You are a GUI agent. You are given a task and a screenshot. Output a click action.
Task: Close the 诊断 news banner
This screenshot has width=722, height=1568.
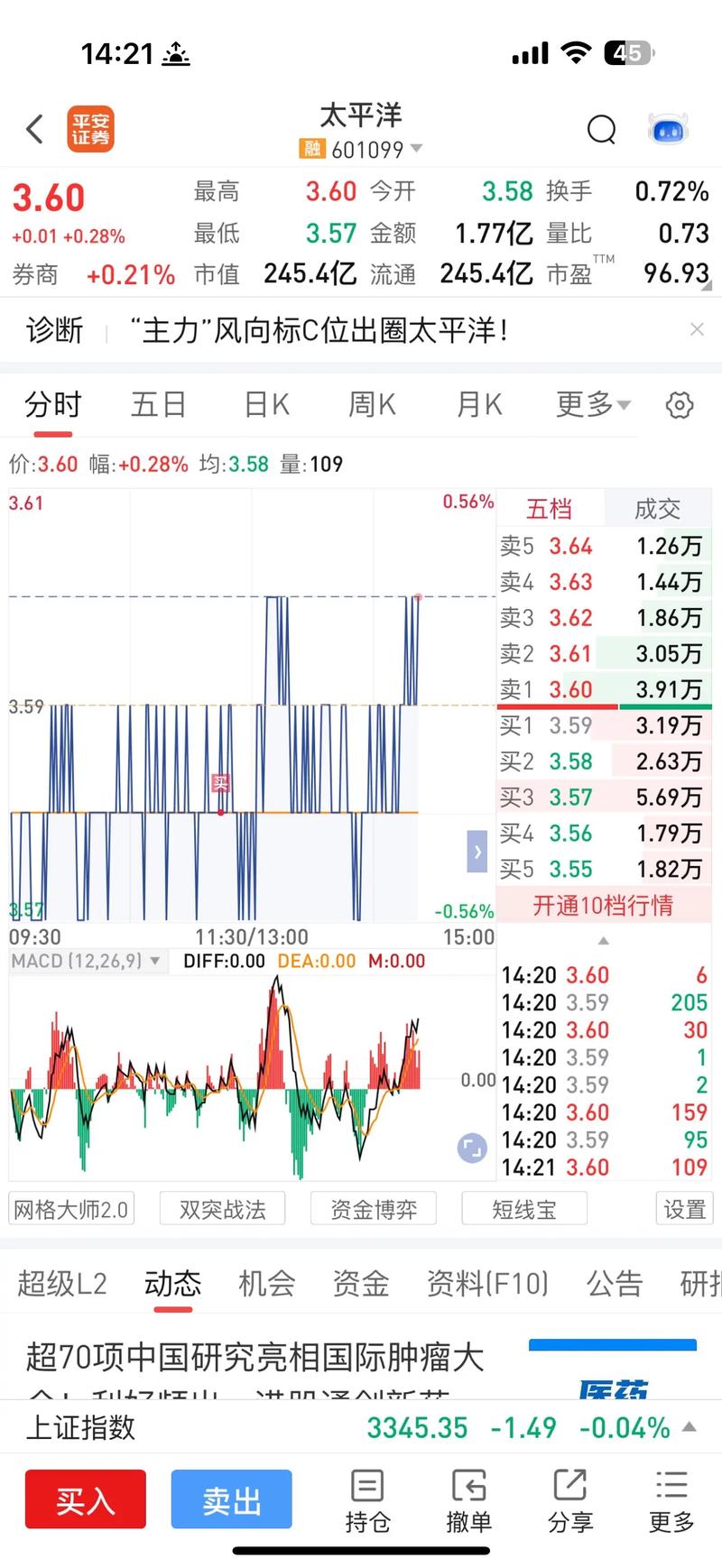tap(697, 330)
